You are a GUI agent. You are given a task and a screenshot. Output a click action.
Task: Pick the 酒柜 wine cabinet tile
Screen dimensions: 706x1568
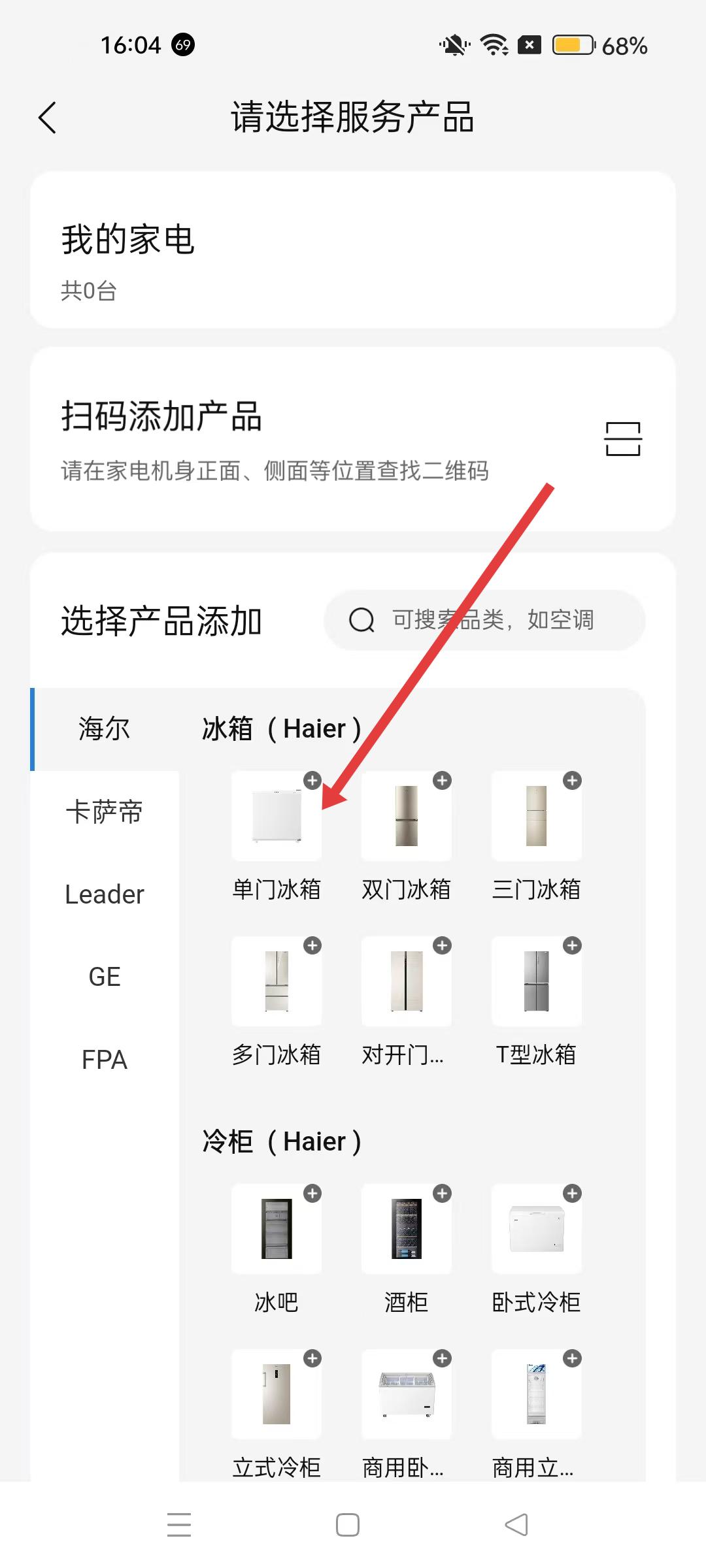click(x=406, y=1229)
